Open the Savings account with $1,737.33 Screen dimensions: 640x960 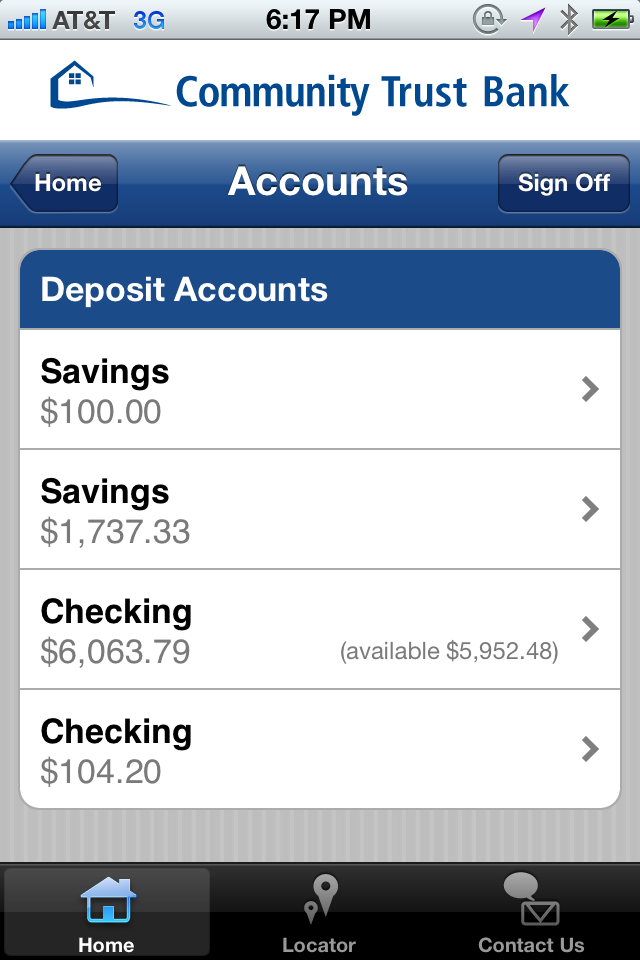point(320,510)
